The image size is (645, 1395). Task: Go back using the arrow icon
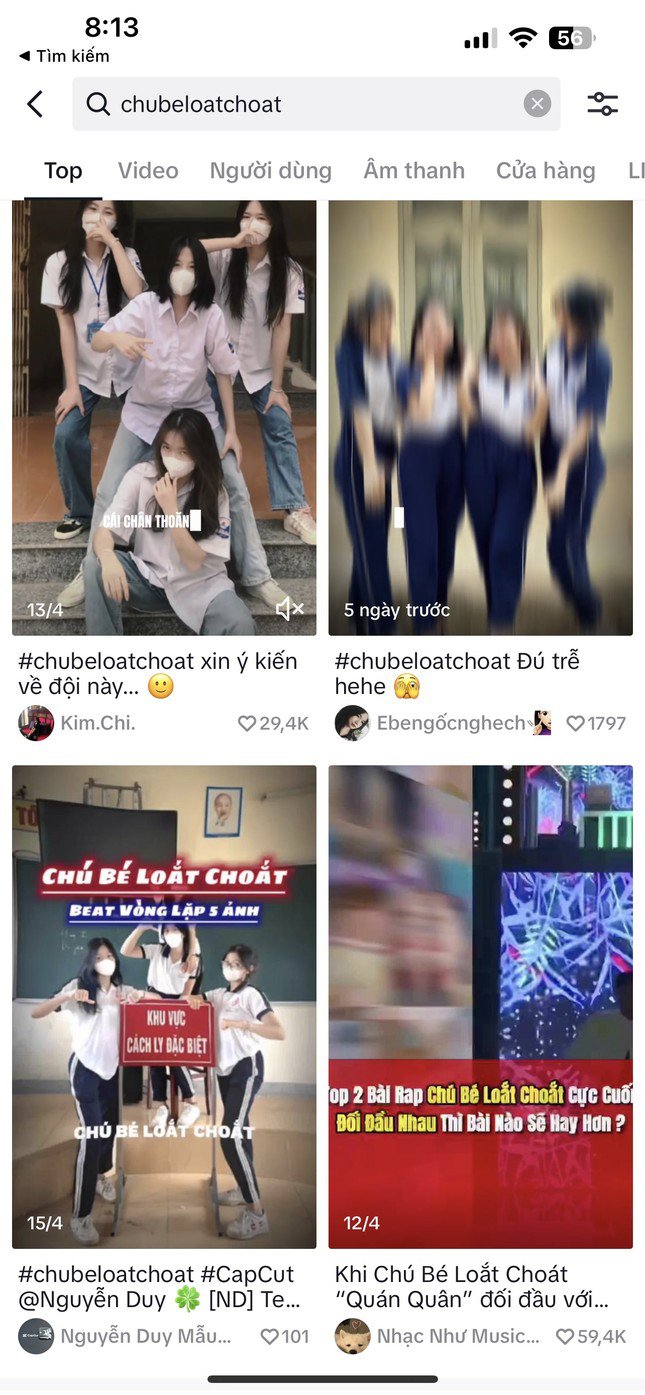pyautogui.click(x=35, y=104)
